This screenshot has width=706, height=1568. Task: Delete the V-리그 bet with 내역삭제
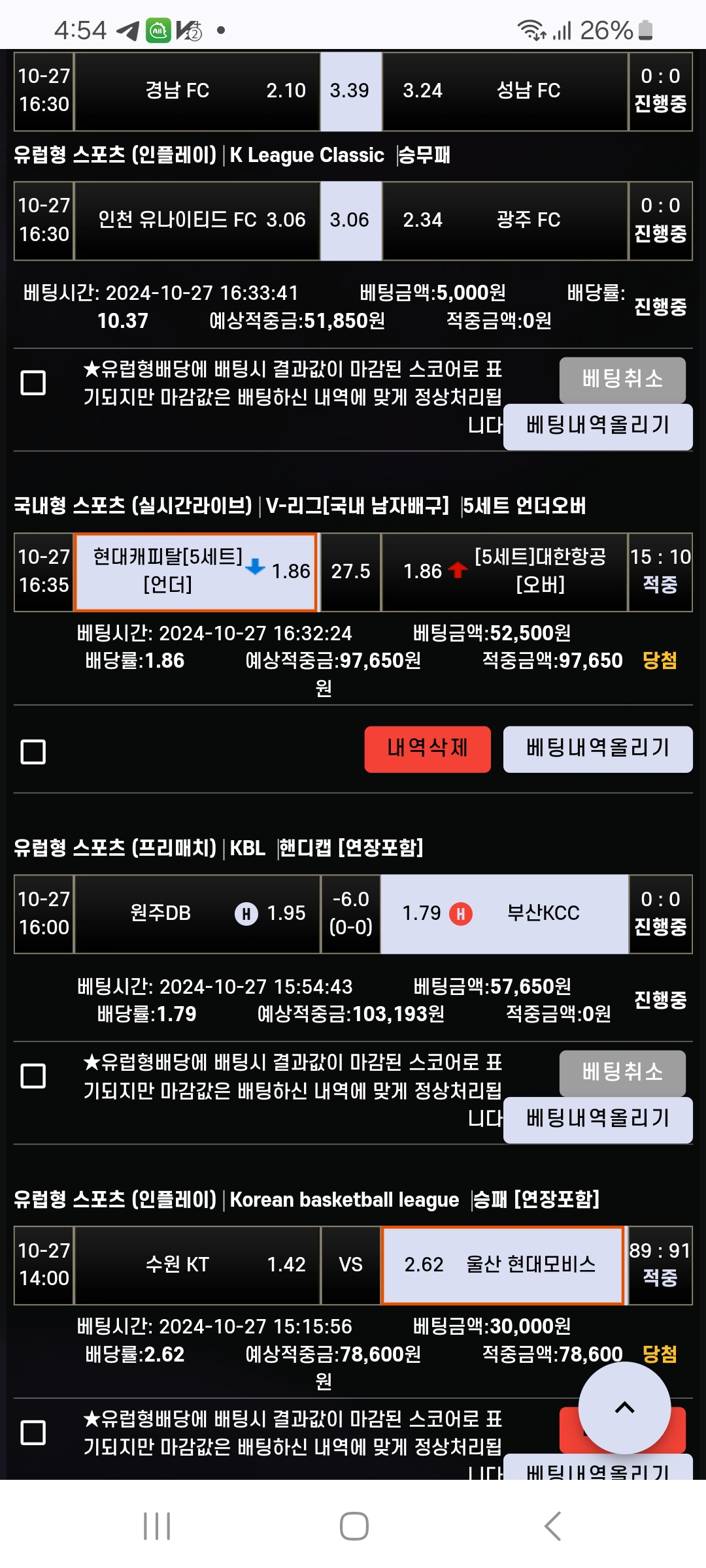click(x=428, y=749)
